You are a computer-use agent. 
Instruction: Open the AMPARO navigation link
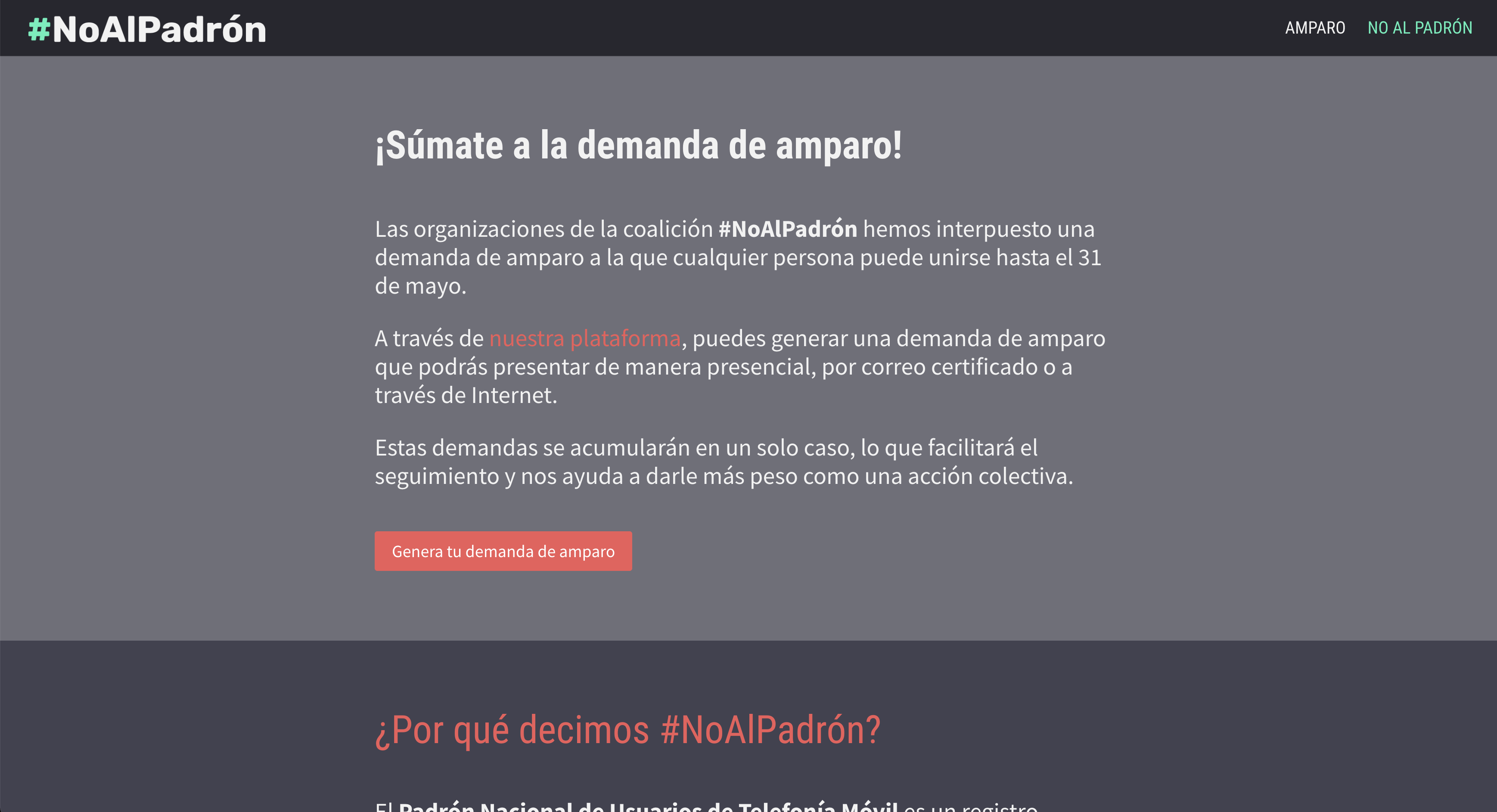1314,28
